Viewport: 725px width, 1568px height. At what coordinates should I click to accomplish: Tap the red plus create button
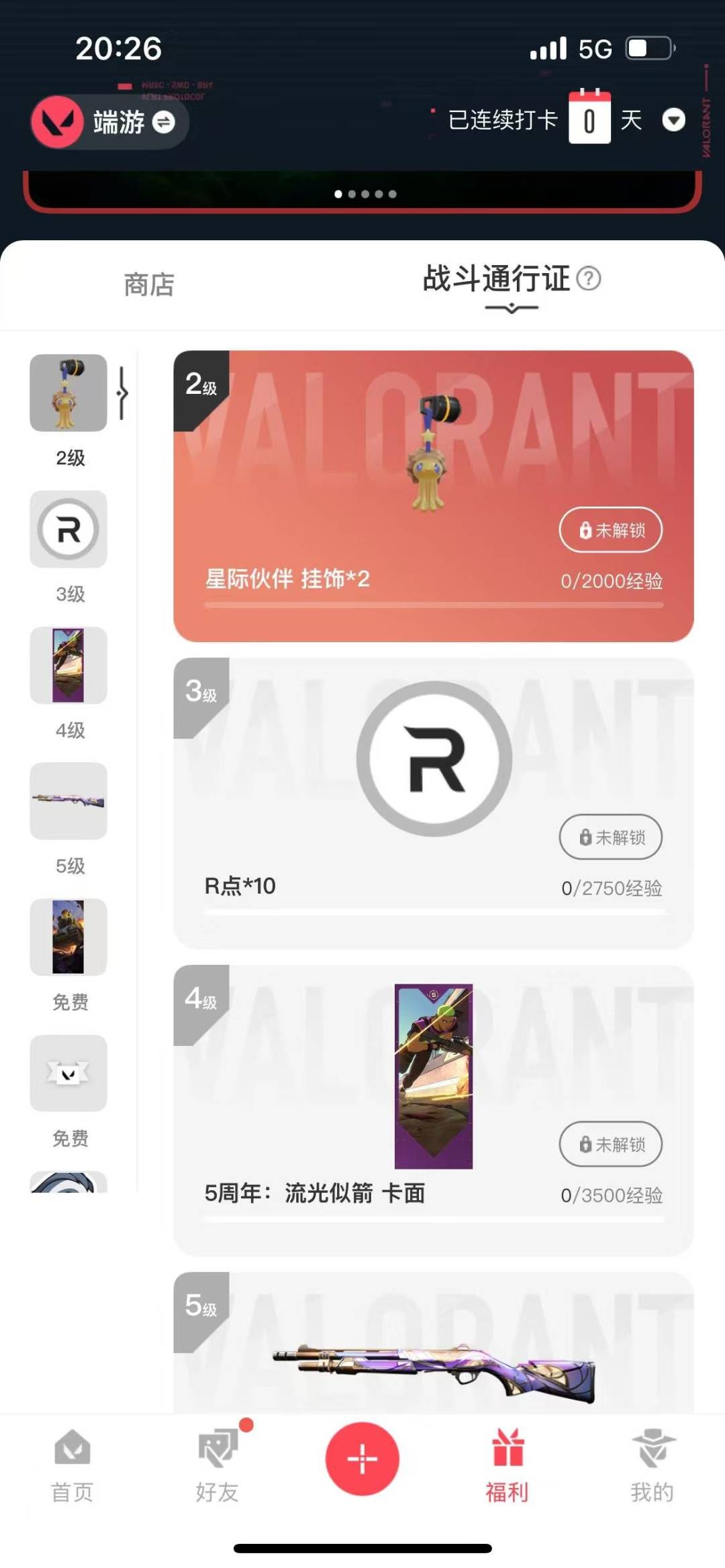[362, 1459]
